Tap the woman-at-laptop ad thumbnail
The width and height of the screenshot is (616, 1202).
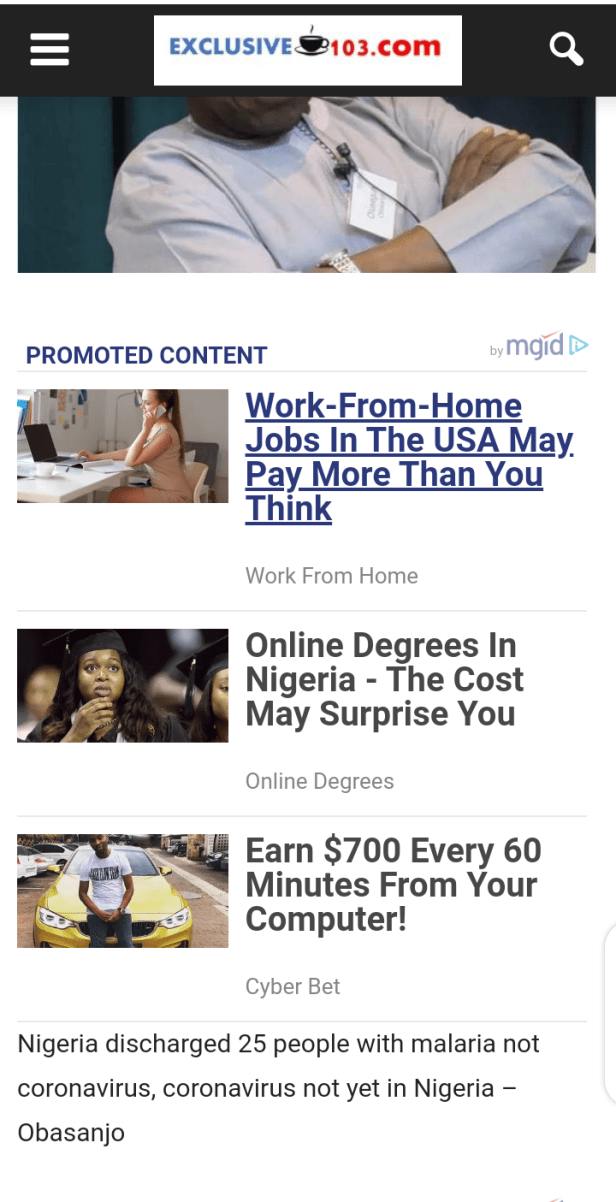point(122,446)
